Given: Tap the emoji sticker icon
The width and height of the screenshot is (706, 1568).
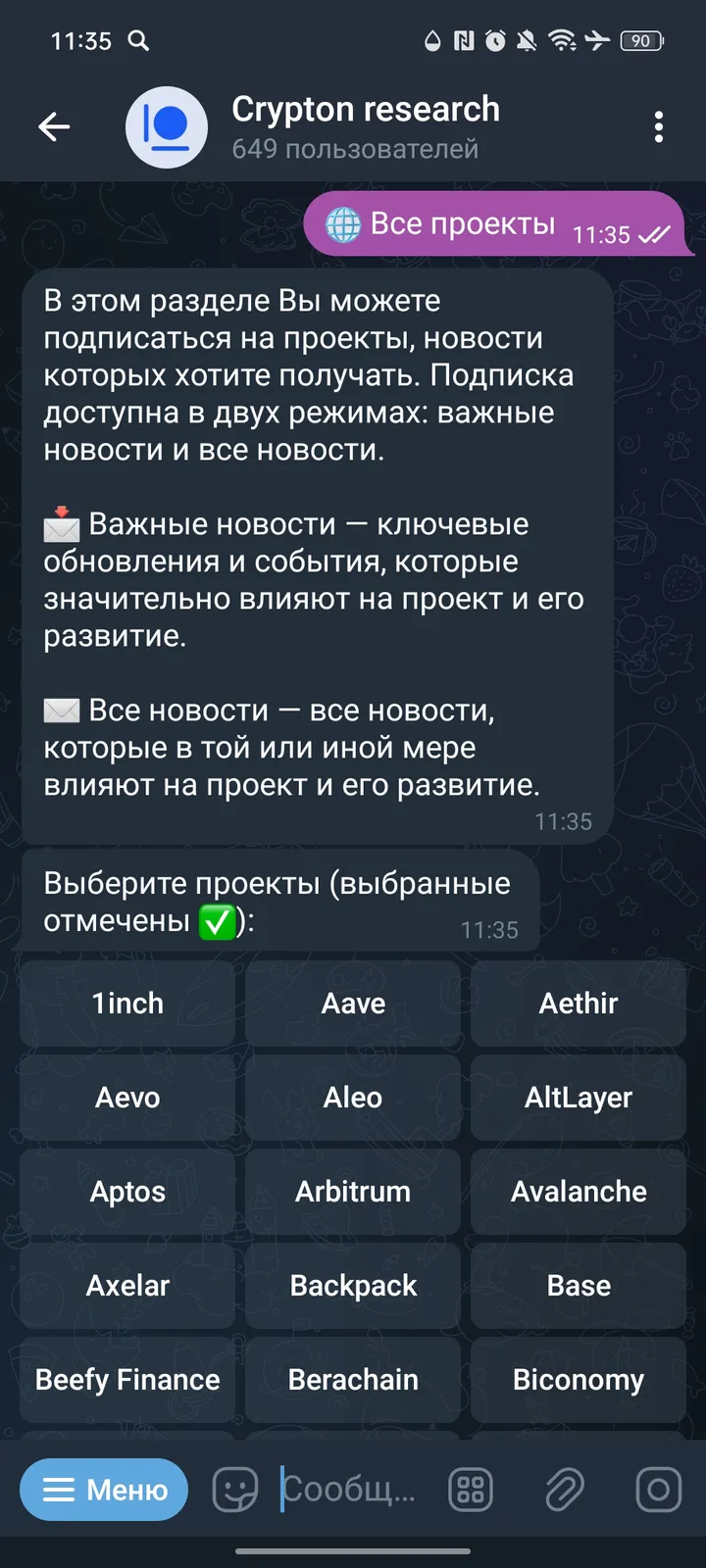Looking at the screenshot, I should coord(233,1490).
